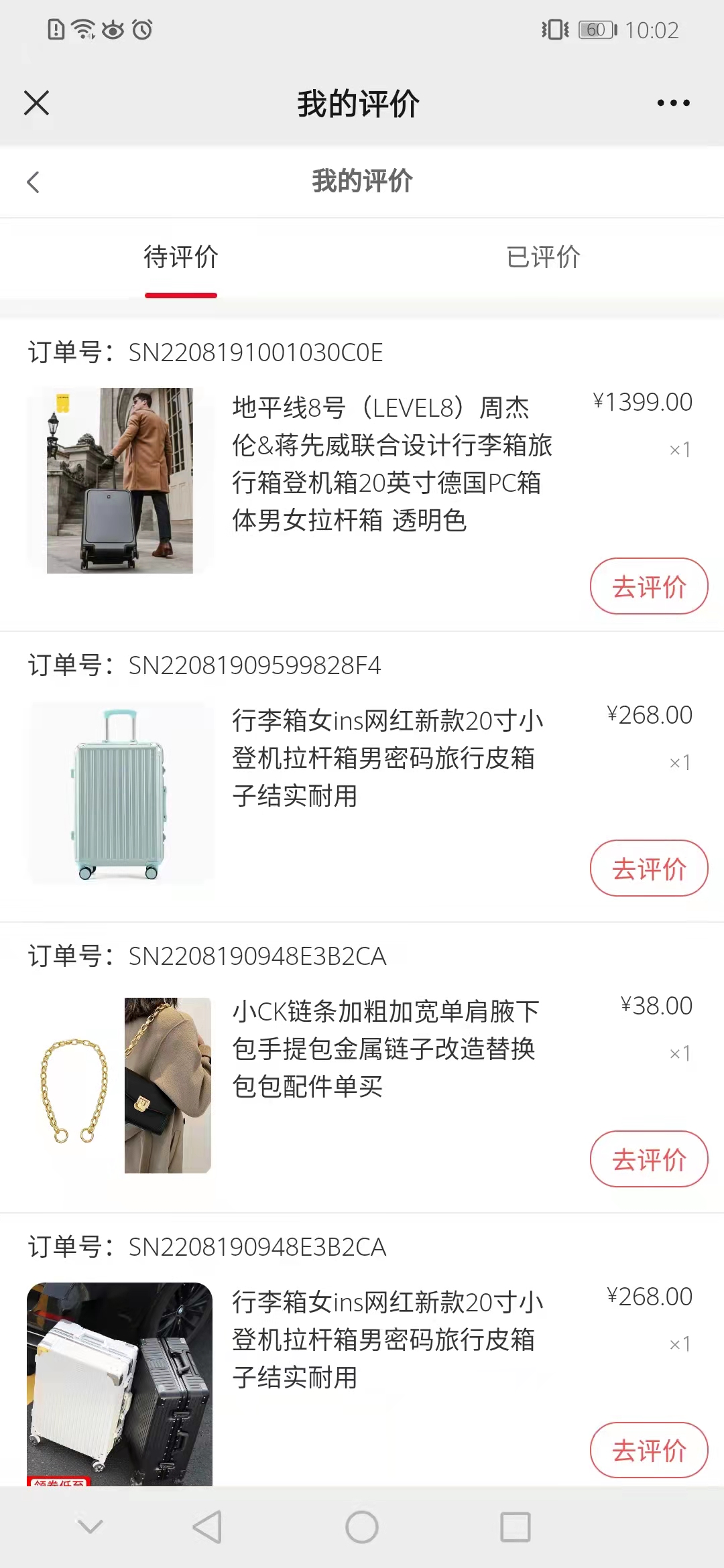
Task: Open the mint green suitcase product image
Action: click(x=120, y=792)
